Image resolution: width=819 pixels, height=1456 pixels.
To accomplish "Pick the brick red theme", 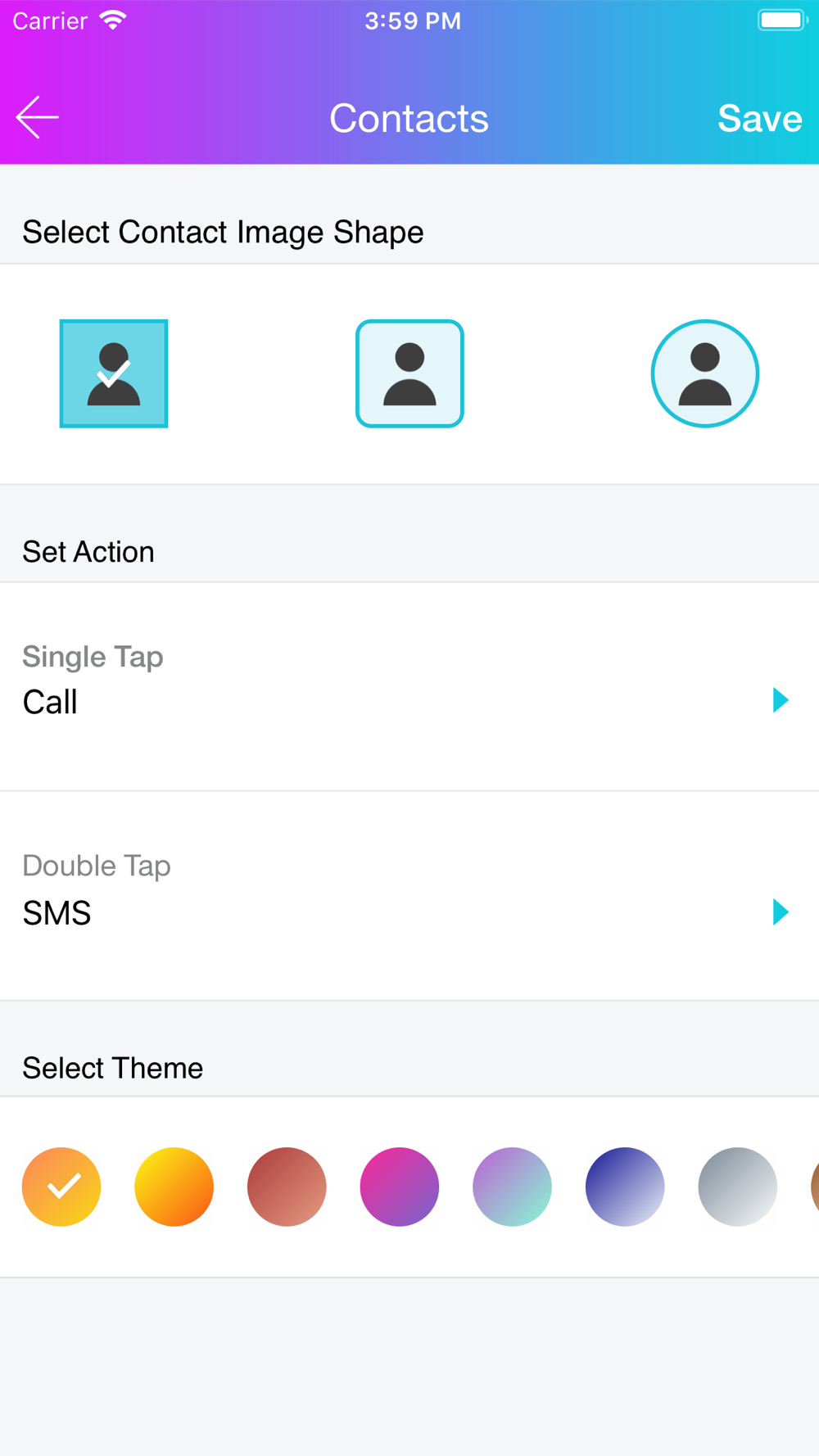I will tap(287, 1187).
